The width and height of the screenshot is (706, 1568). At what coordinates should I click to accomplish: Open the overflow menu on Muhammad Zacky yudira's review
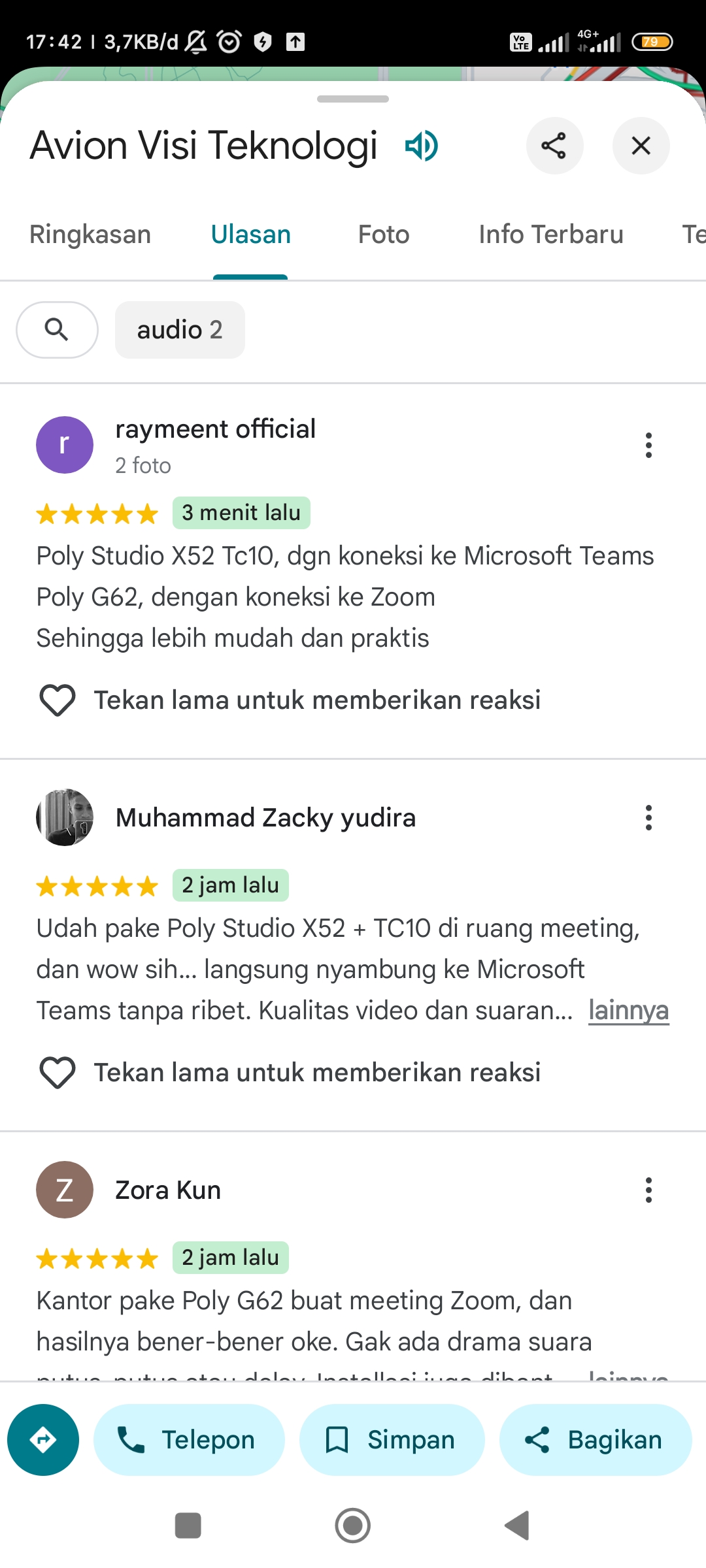648,817
